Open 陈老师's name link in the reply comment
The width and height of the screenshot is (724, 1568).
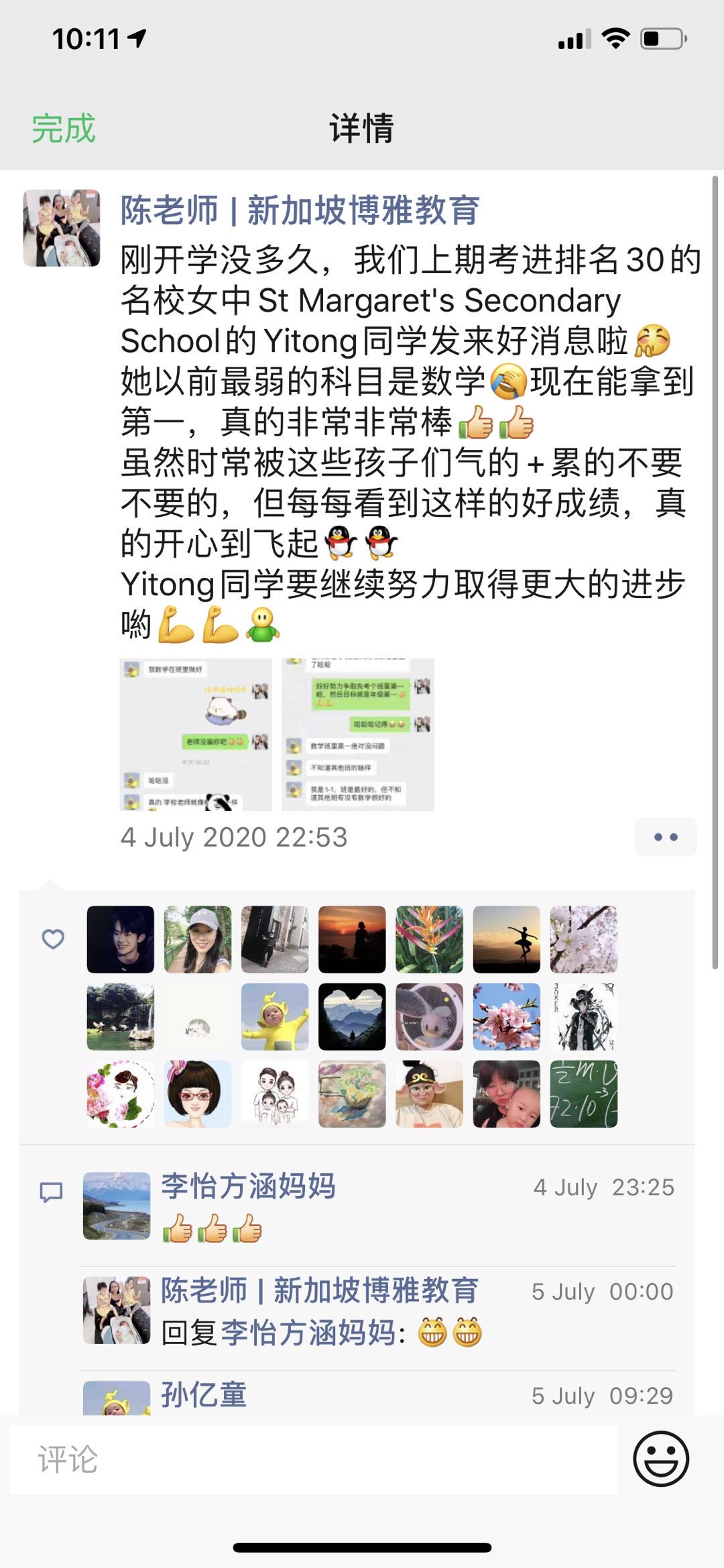[x=319, y=1290]
